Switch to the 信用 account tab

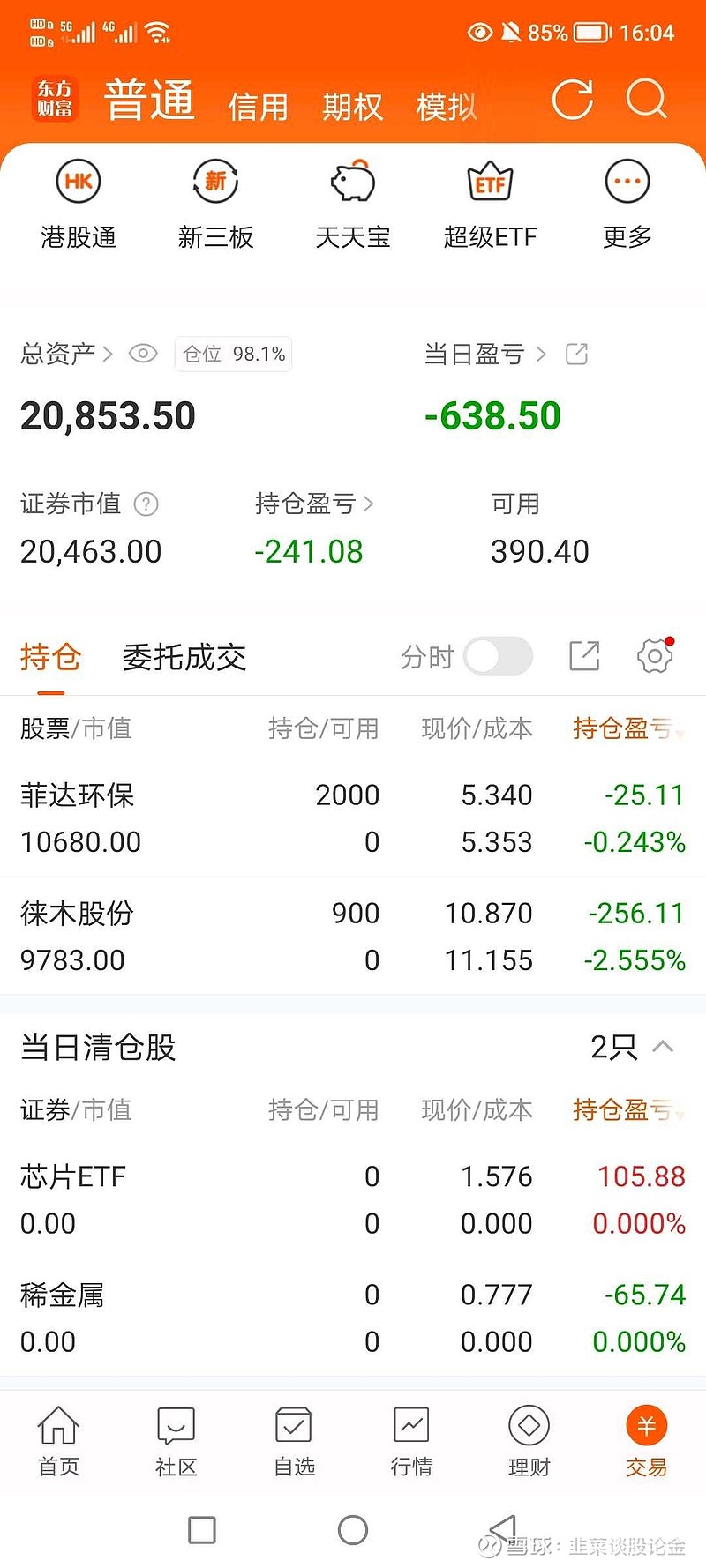(x=258, y=108)
